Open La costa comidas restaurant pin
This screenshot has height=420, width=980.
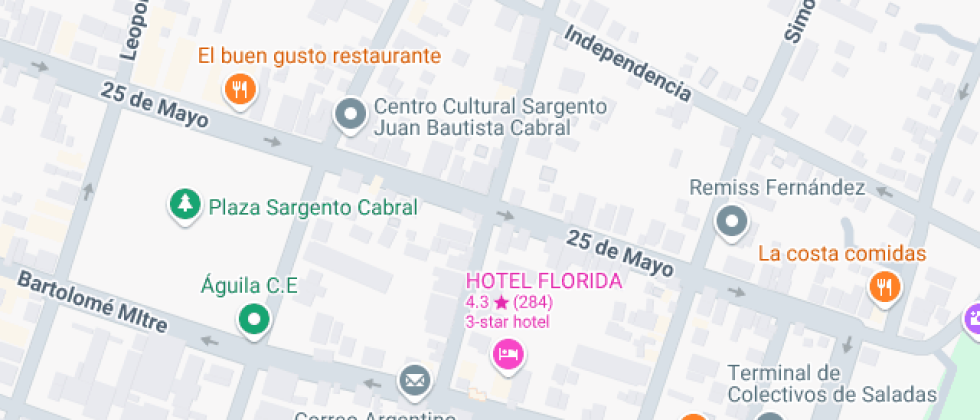[884, 288]
